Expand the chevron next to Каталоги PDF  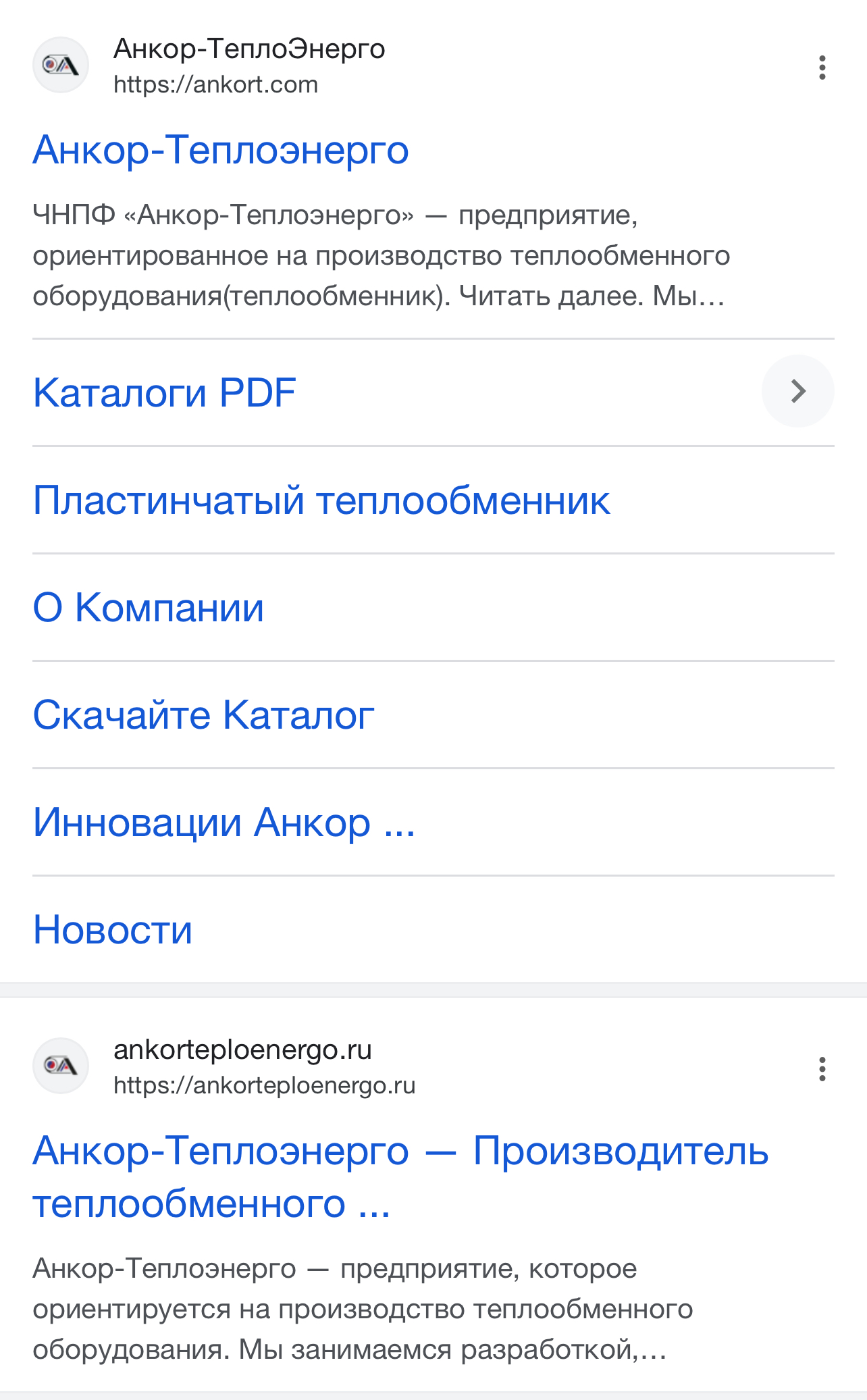click(x=798, y=391)
